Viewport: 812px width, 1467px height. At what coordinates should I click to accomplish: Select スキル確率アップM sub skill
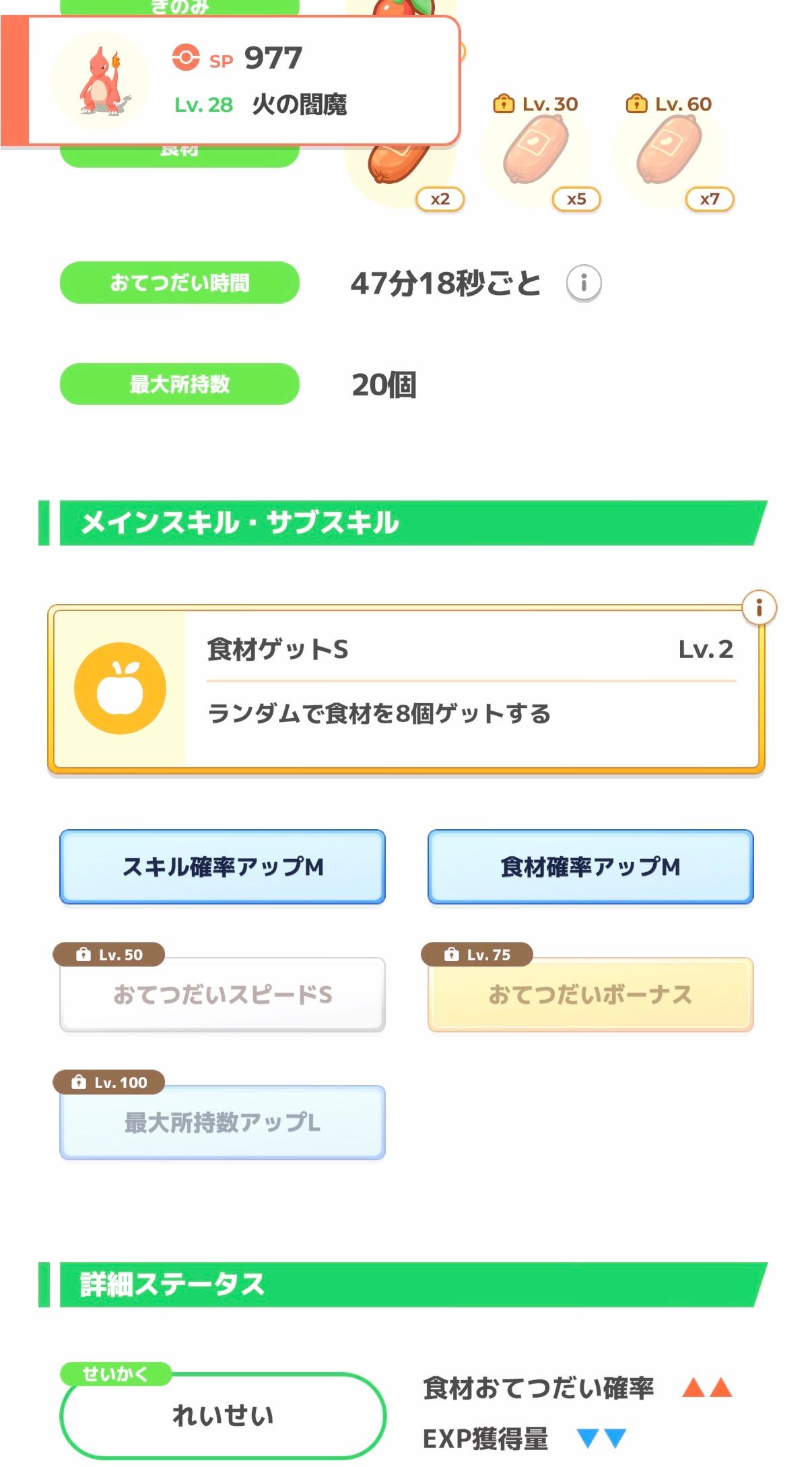[x=222, y=867]
